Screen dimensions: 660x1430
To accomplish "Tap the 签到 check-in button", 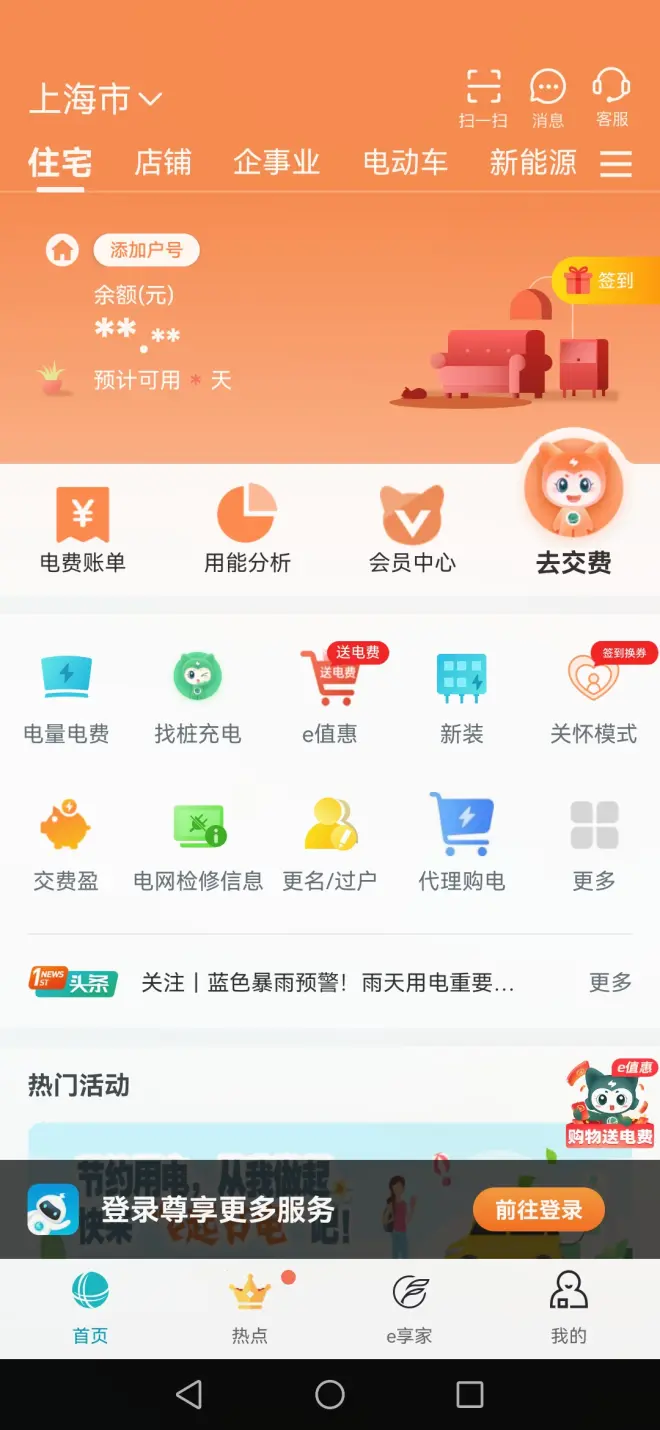I will pos(604,281).
